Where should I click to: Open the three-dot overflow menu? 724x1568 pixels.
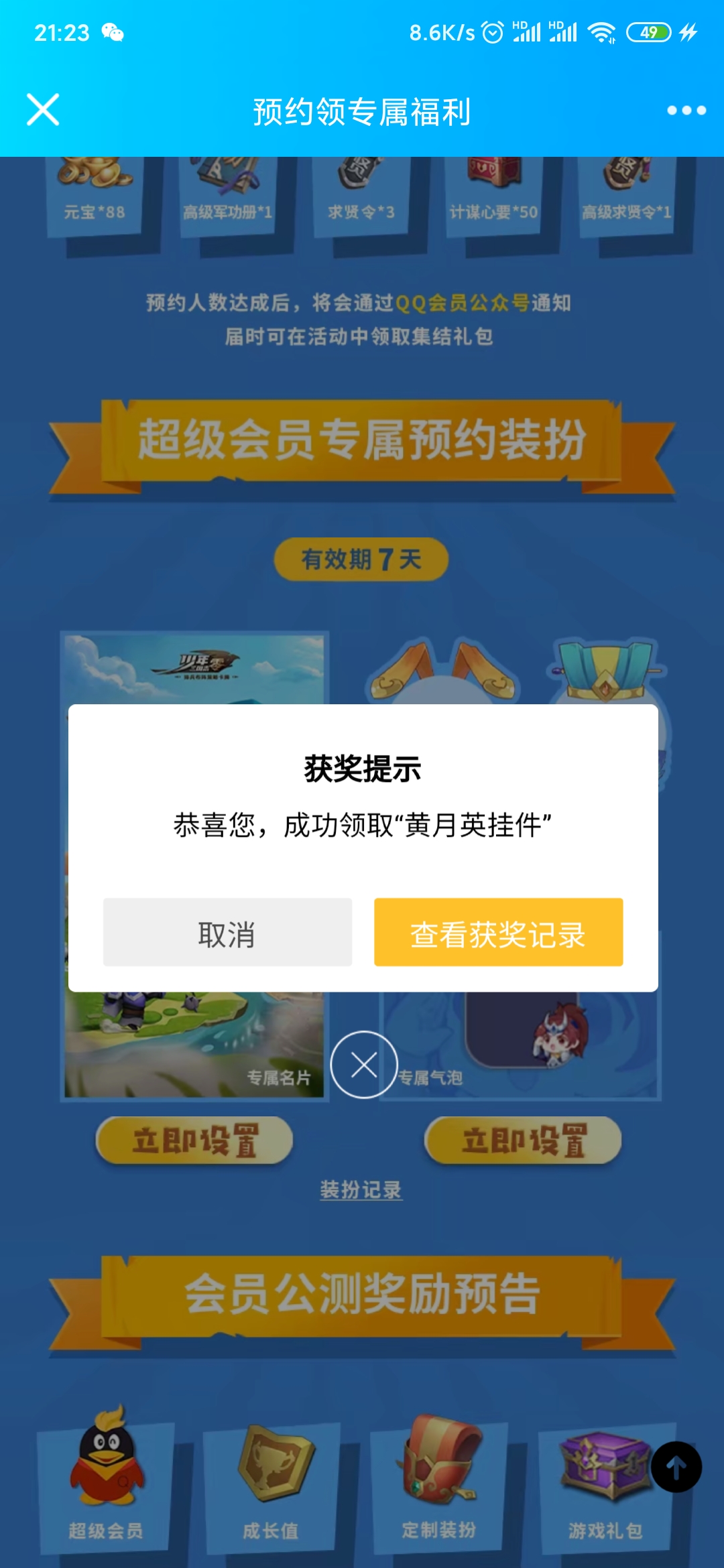pyautogui.click(x=686, y=111)
